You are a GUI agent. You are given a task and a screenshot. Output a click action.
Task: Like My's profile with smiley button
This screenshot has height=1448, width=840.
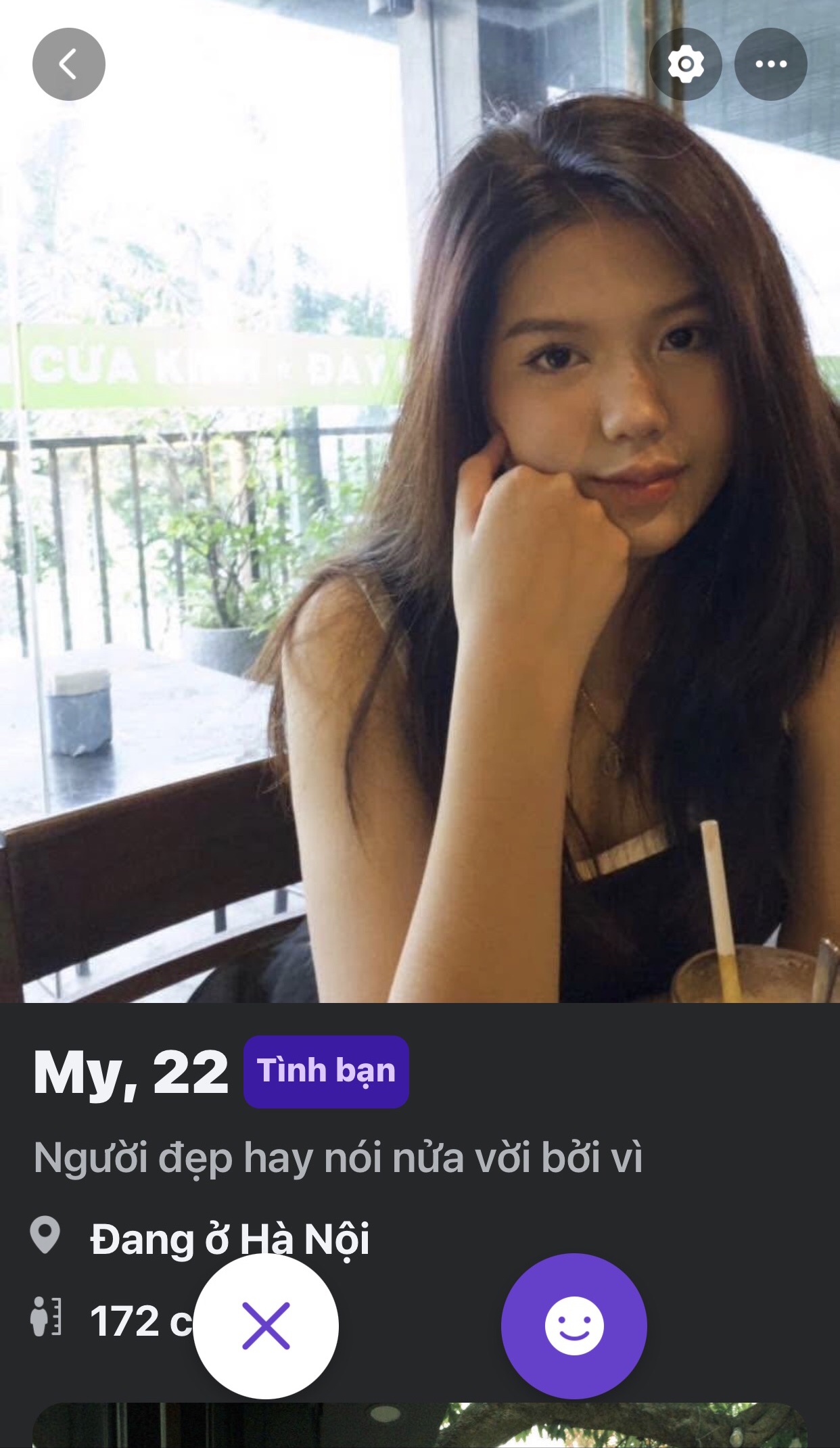coord(574,1326)
